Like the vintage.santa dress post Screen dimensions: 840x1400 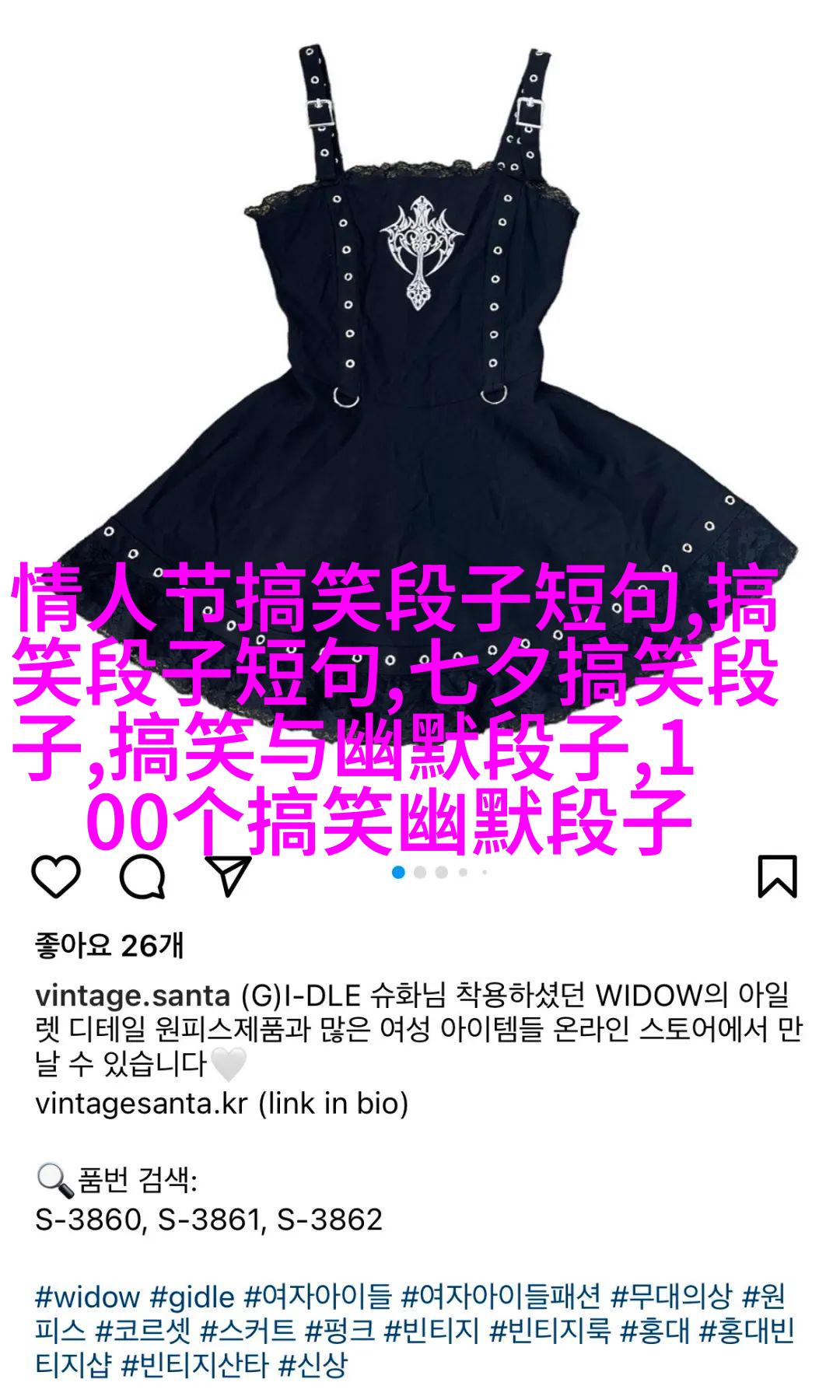(56, 877)
